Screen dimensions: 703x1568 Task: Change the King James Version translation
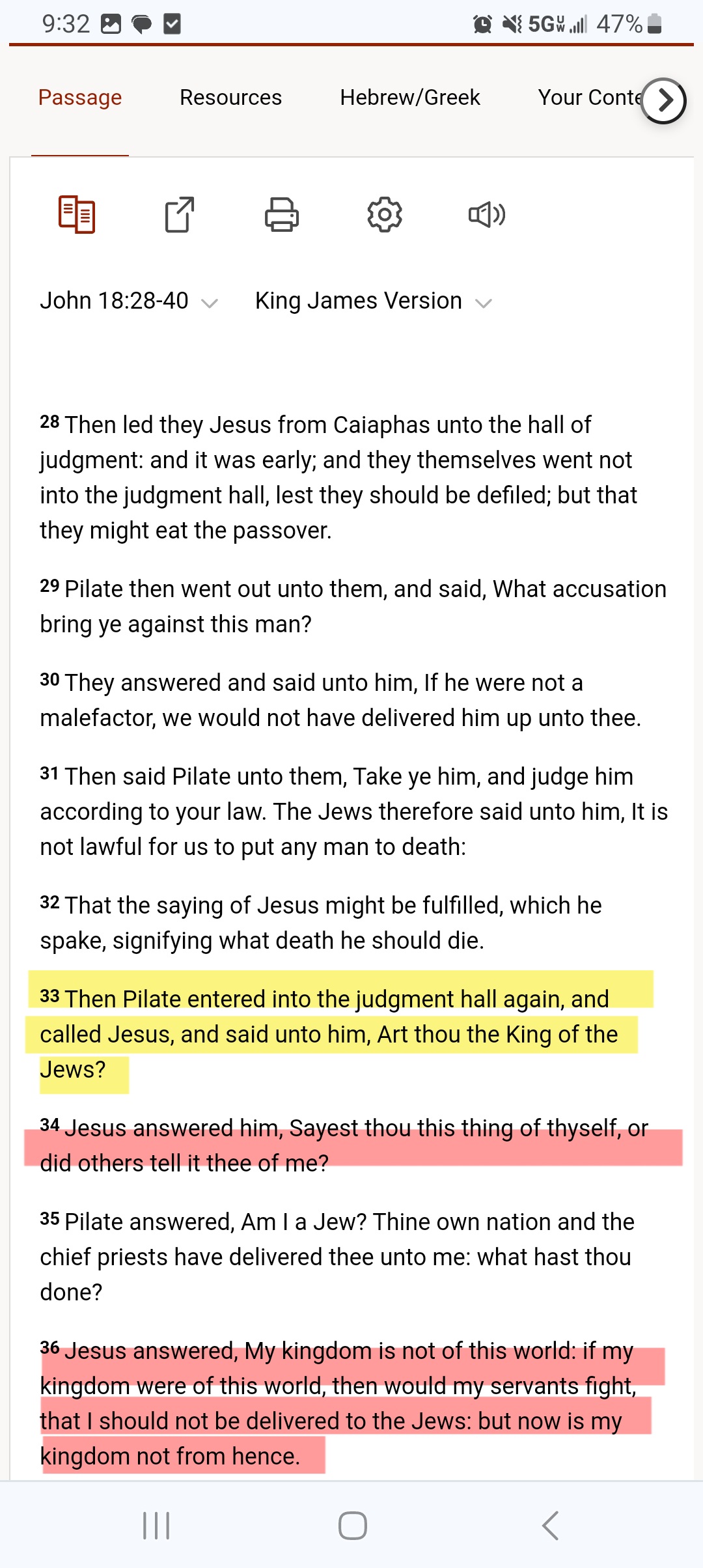click(373, 301)
